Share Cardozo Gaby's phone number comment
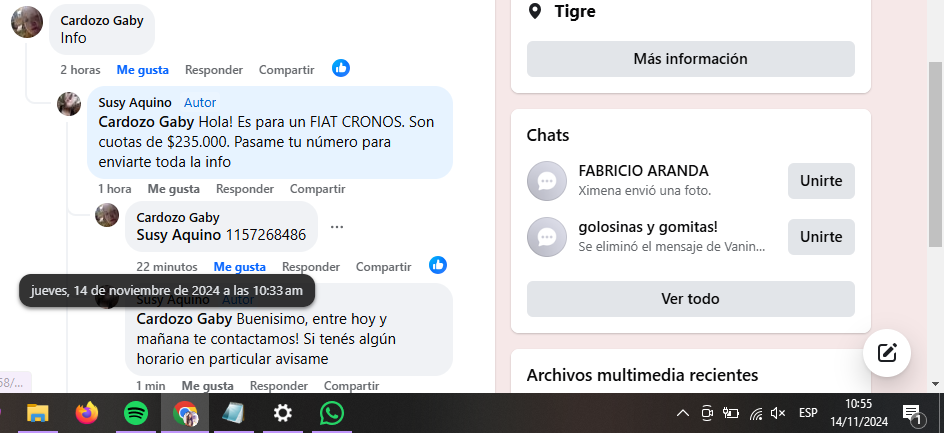 383,267
